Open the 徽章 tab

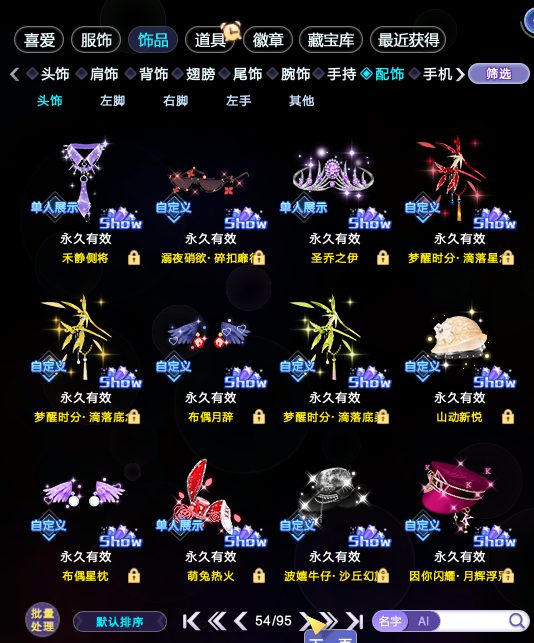(268, 40)
